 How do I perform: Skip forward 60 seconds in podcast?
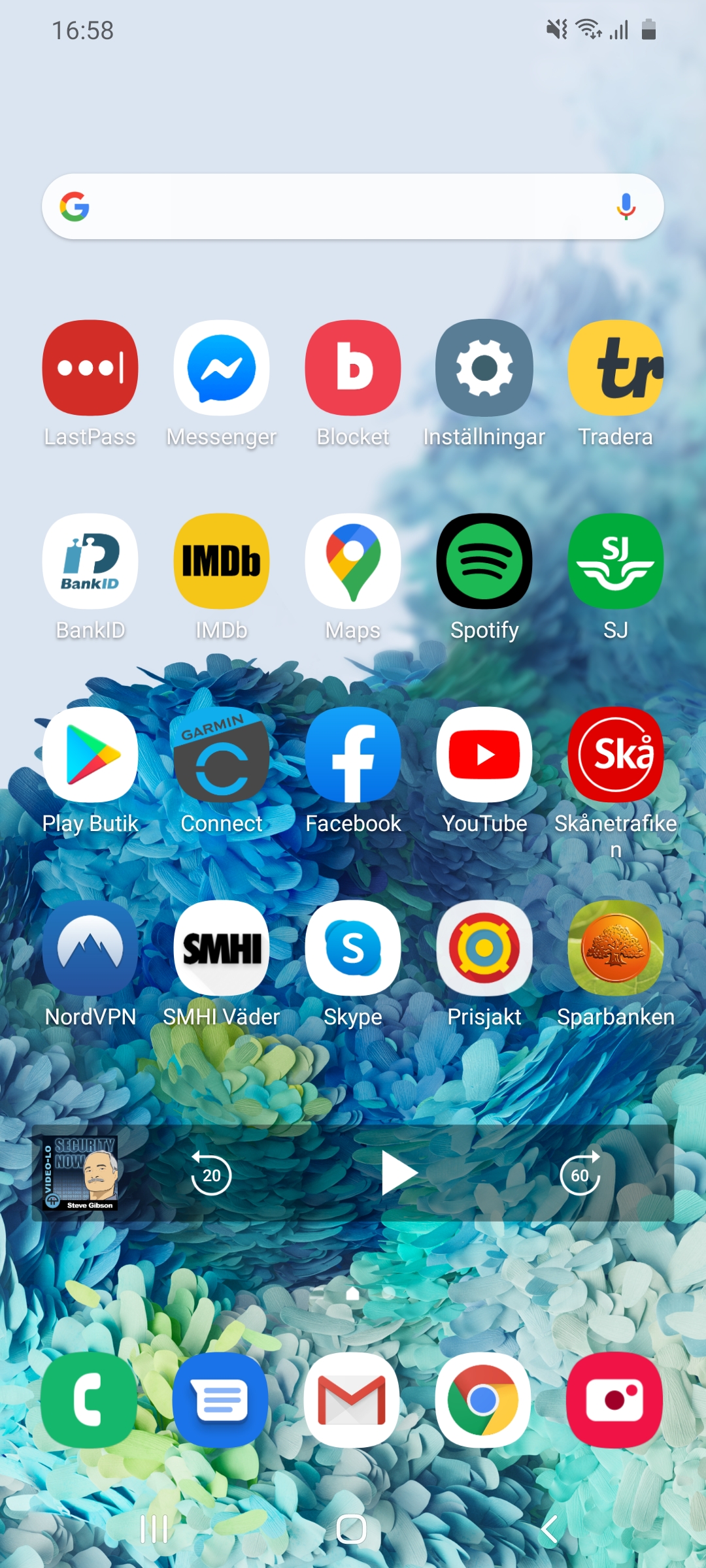coord(580,1174)
